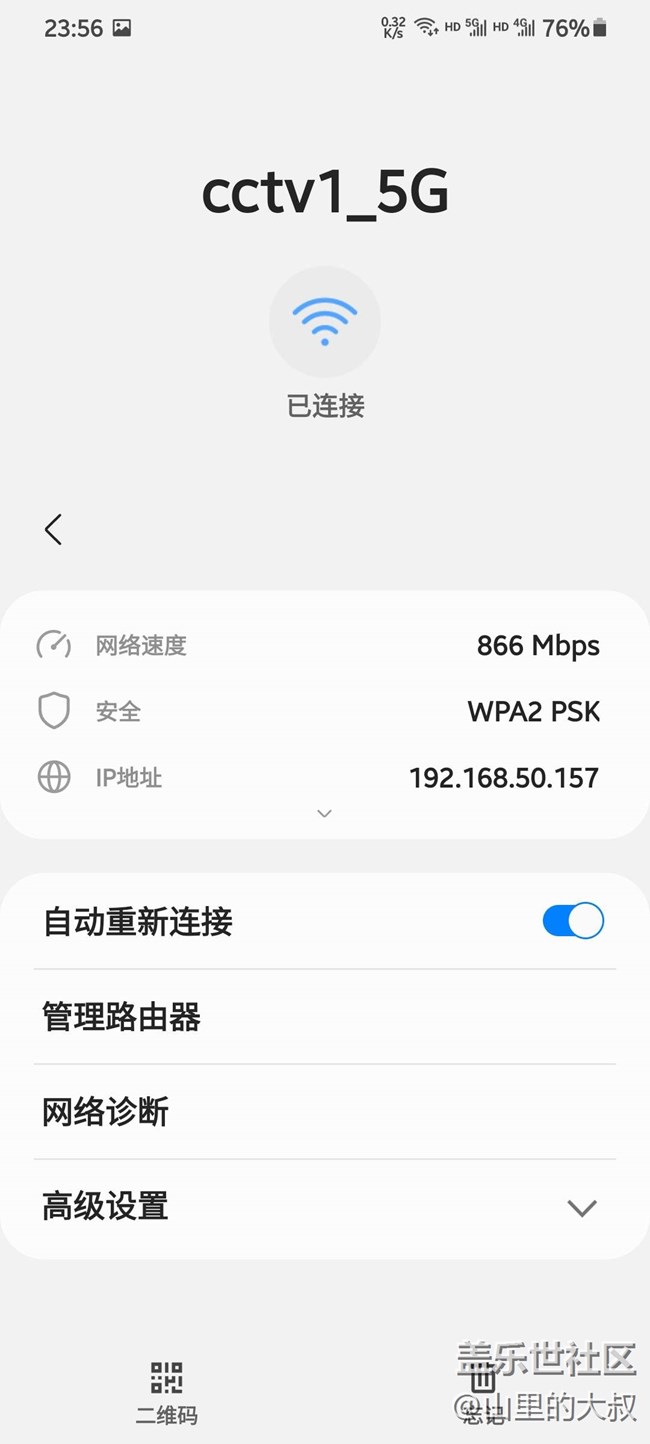This screenshot has width=650, height=1444.
Task: Open 网络诊断
Action: coord(324,1112)
